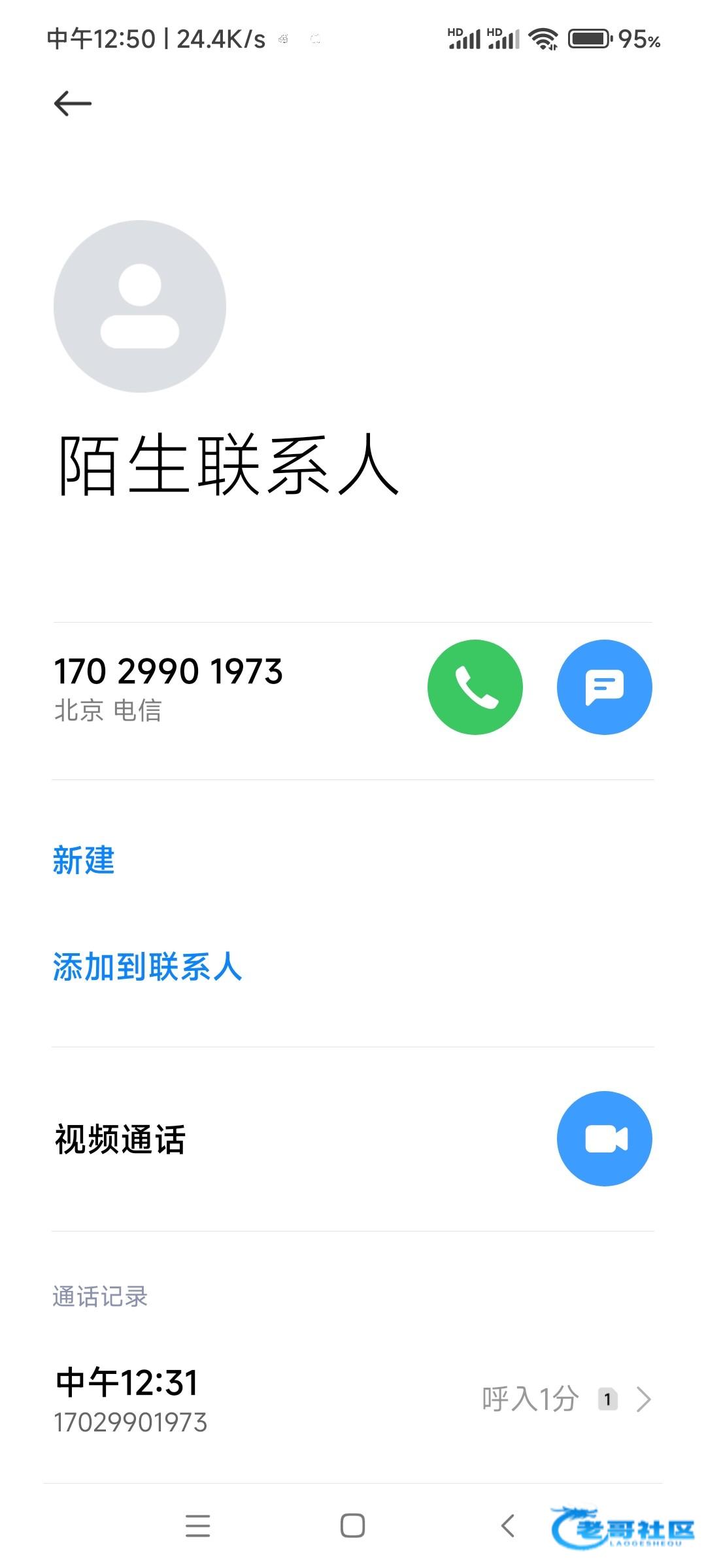The width and height of the screenshot is (706, 1568).
Task: Start a video call via camera button
Action: (605, 1139)
